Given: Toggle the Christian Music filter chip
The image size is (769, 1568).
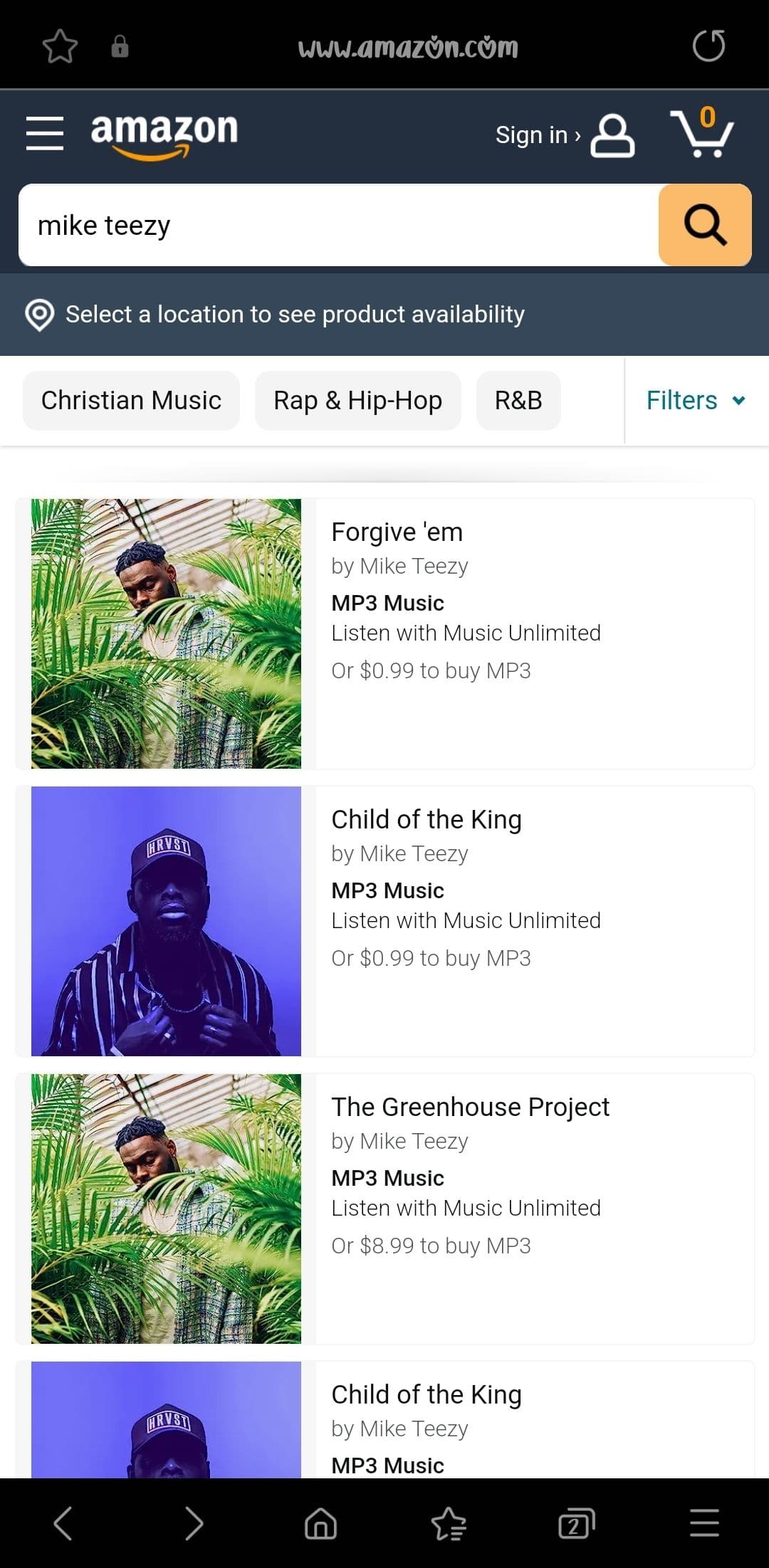Looking at the screenshot, I should point(131,400).
